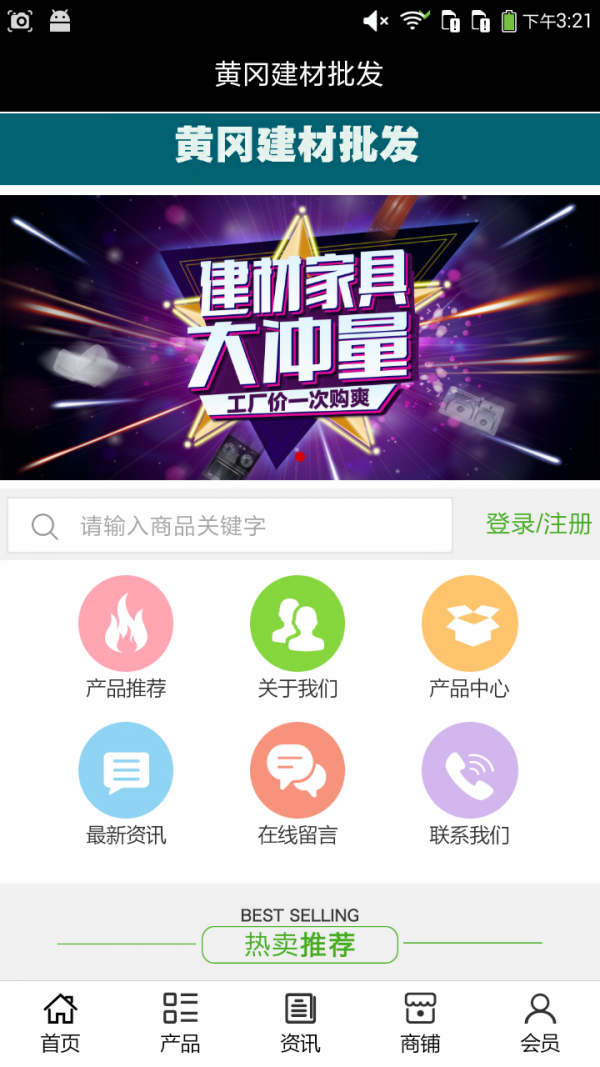Switch to the 资讯 tab

click(300, 1023)
